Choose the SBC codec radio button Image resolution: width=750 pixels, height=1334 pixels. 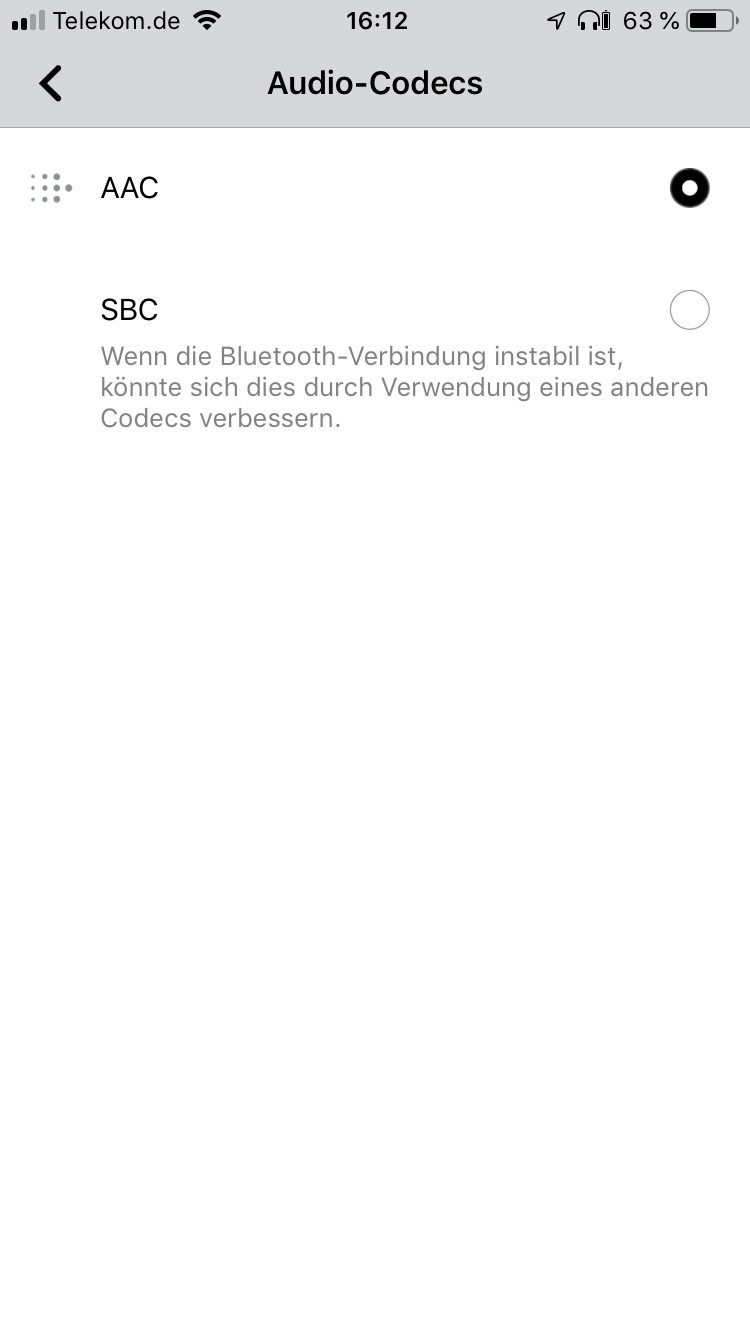(x=689, y=310)
